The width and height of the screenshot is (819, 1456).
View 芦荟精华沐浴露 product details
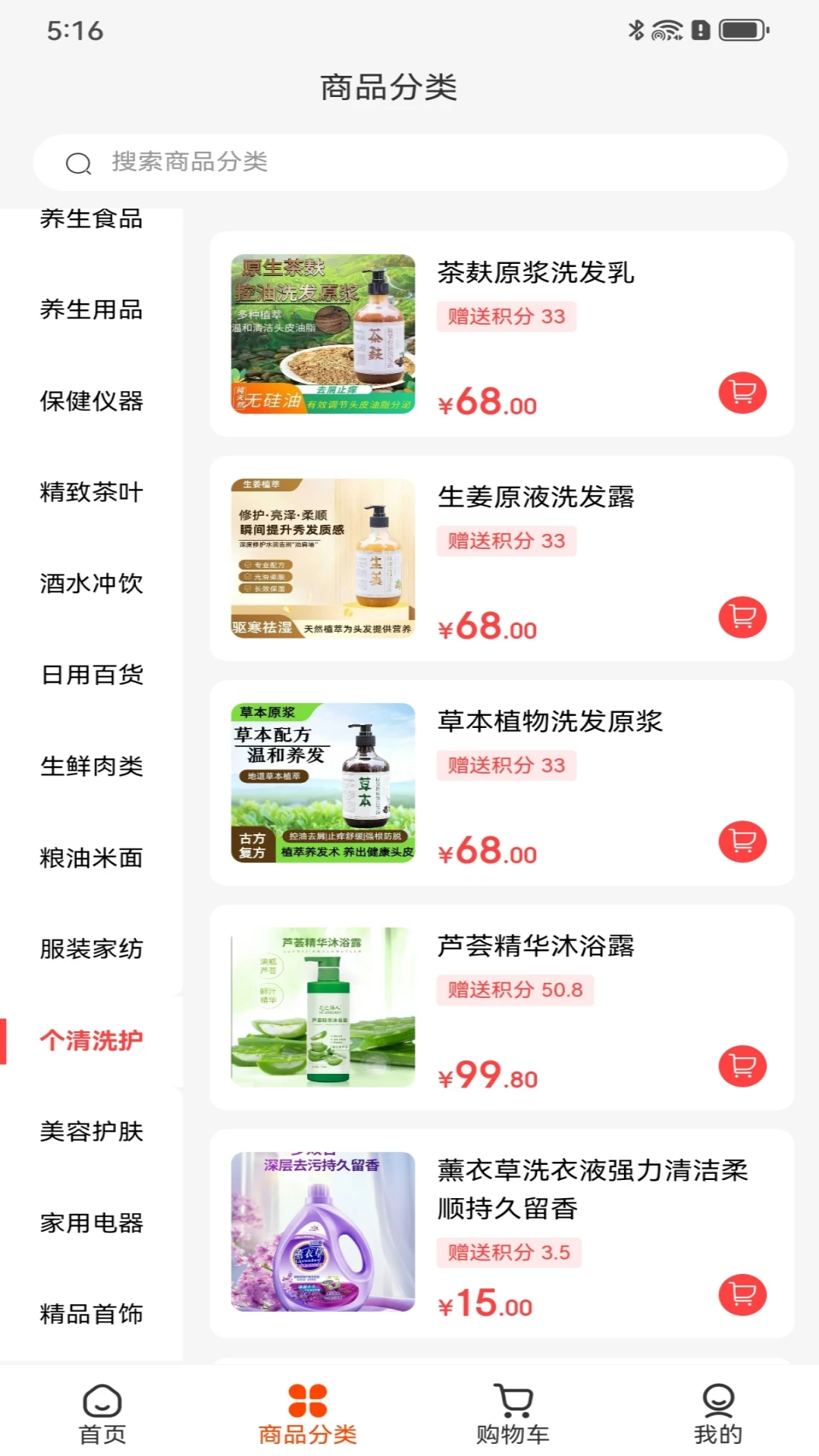(537, 946)
